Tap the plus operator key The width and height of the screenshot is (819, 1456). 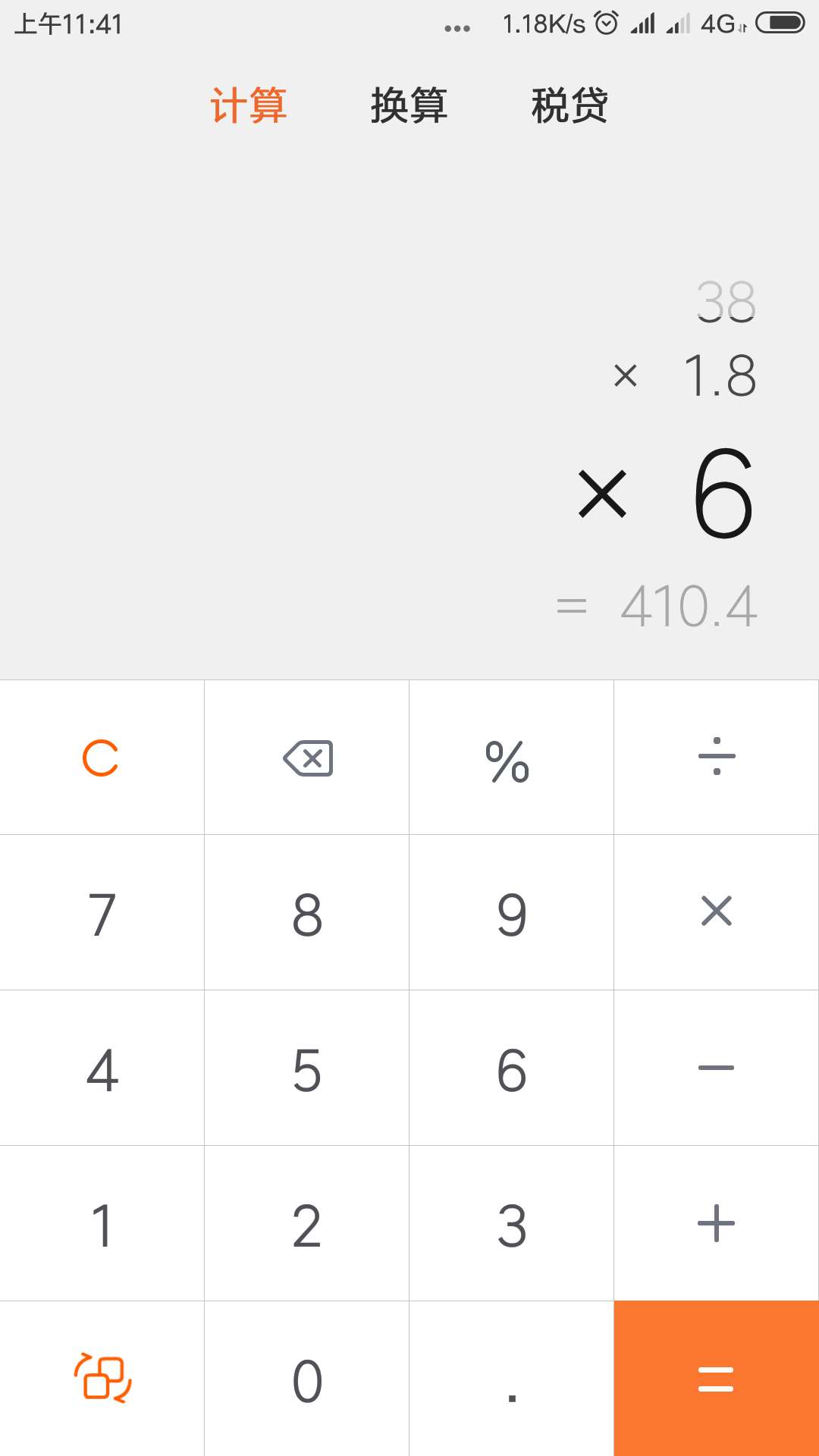(x=717, y=1223)
